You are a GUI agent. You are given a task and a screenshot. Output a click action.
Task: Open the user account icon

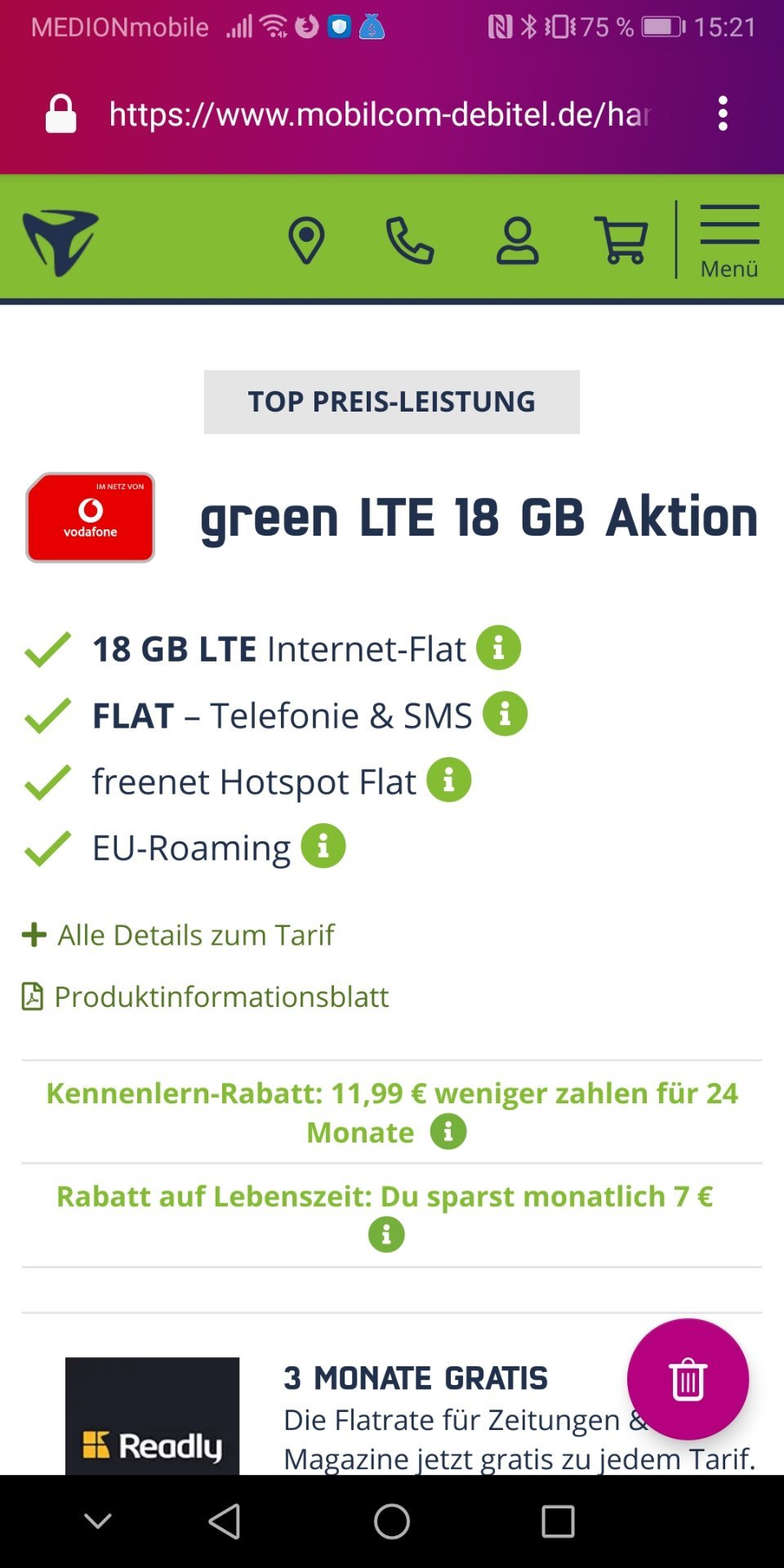(x=518, y=241)
